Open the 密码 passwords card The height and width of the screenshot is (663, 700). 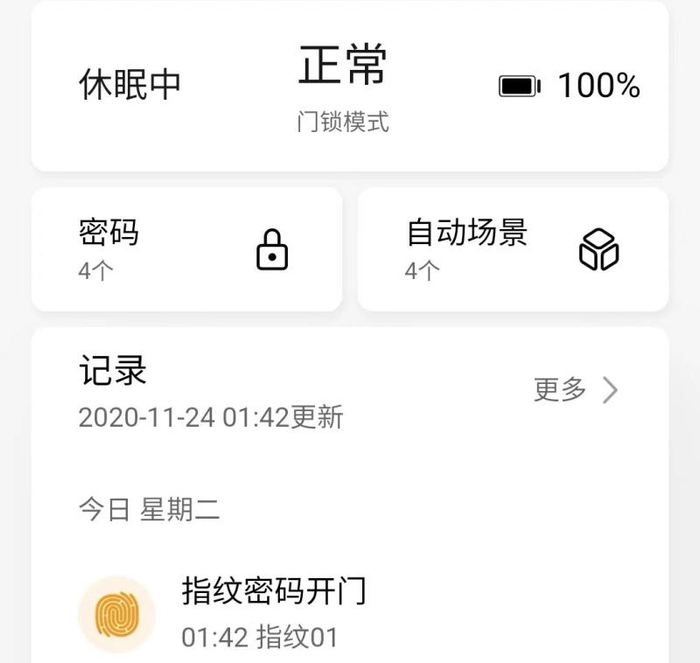click(187, 249)
